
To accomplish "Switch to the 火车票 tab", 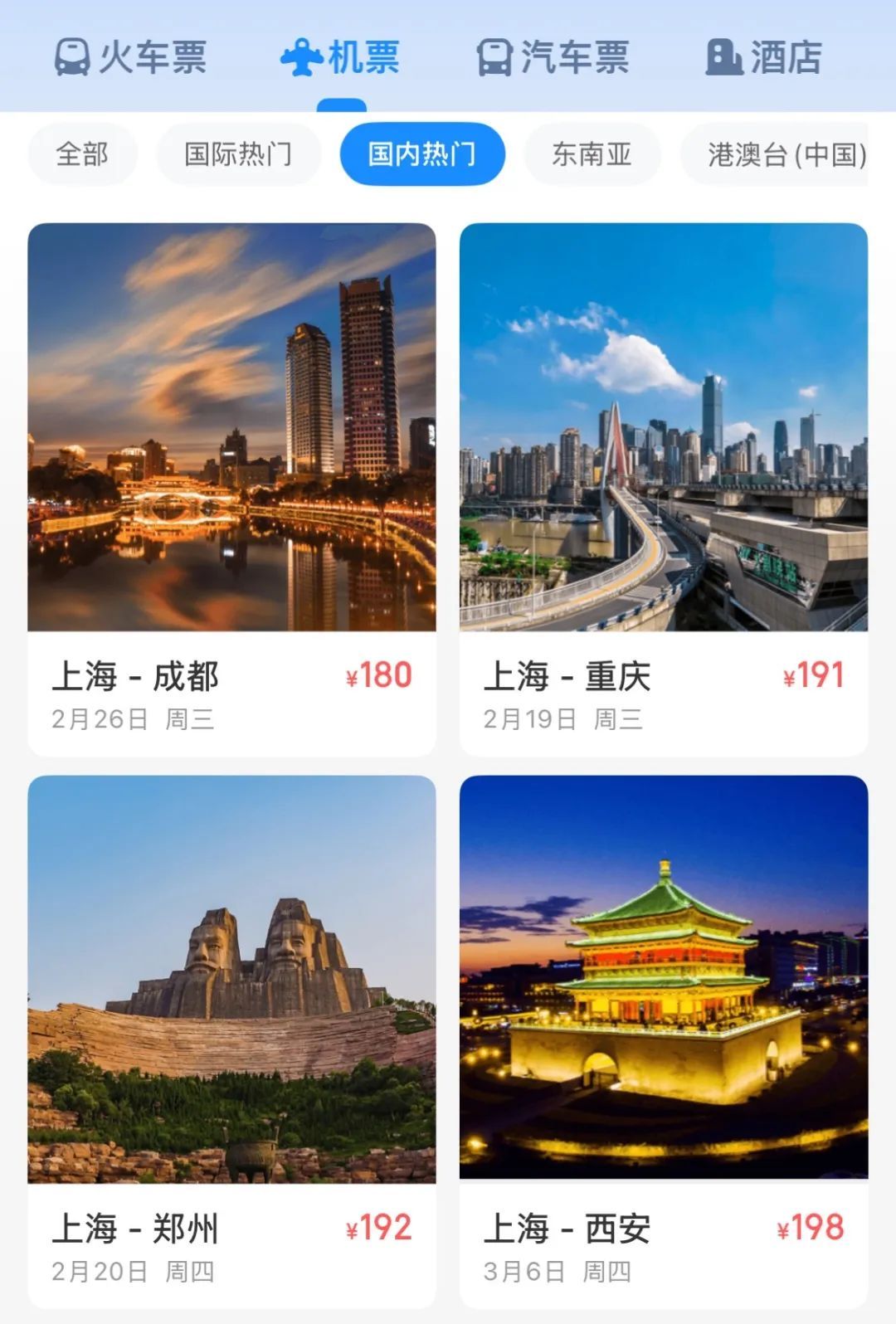I will coord(130,57).
